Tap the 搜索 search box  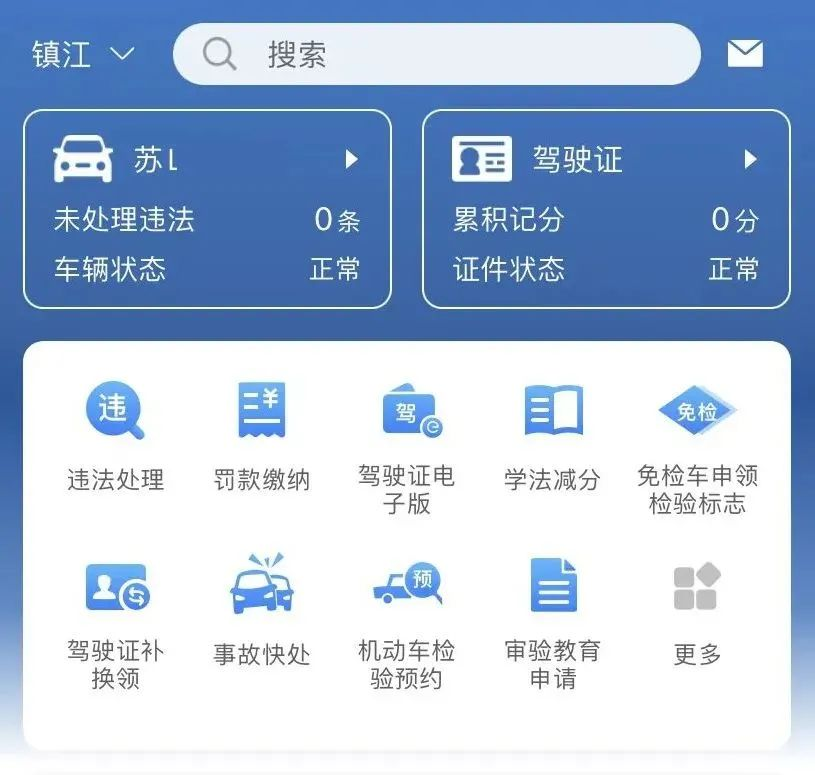pyautogui.click(x=436, y=54)
